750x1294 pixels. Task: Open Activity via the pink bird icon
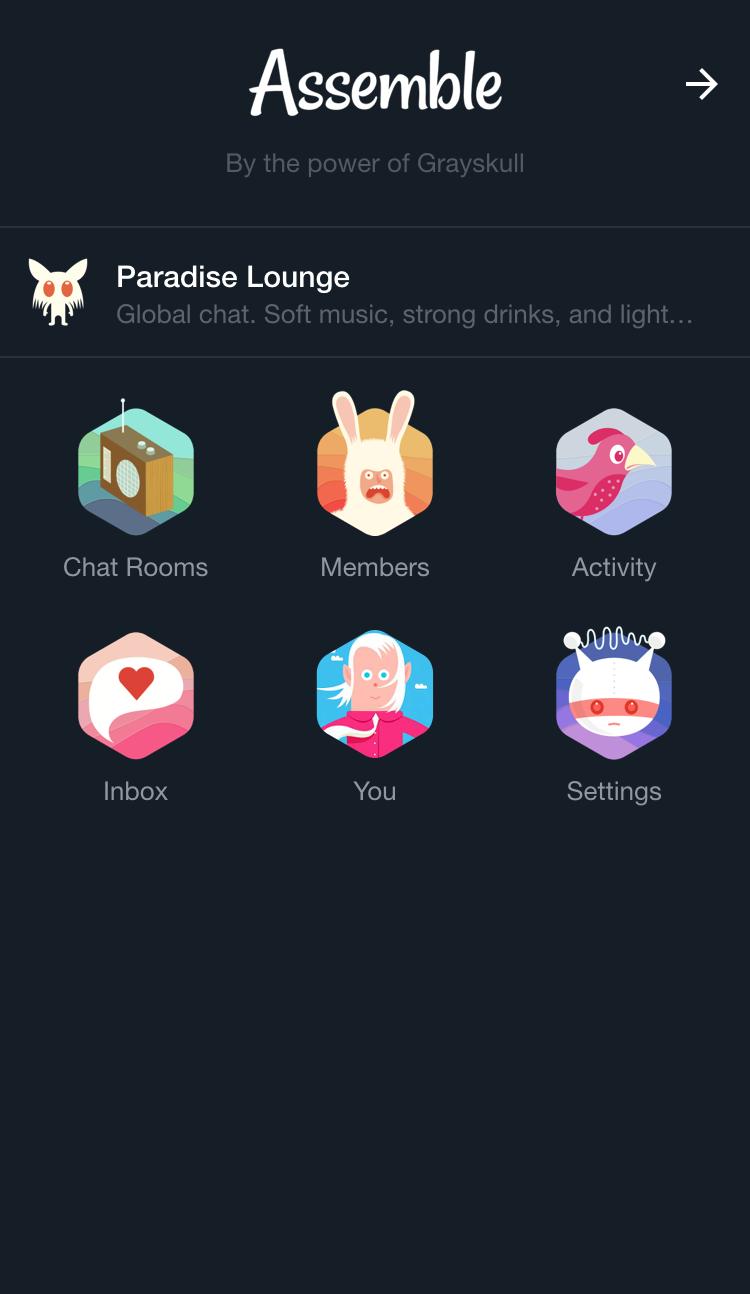[x=613, y=470]
